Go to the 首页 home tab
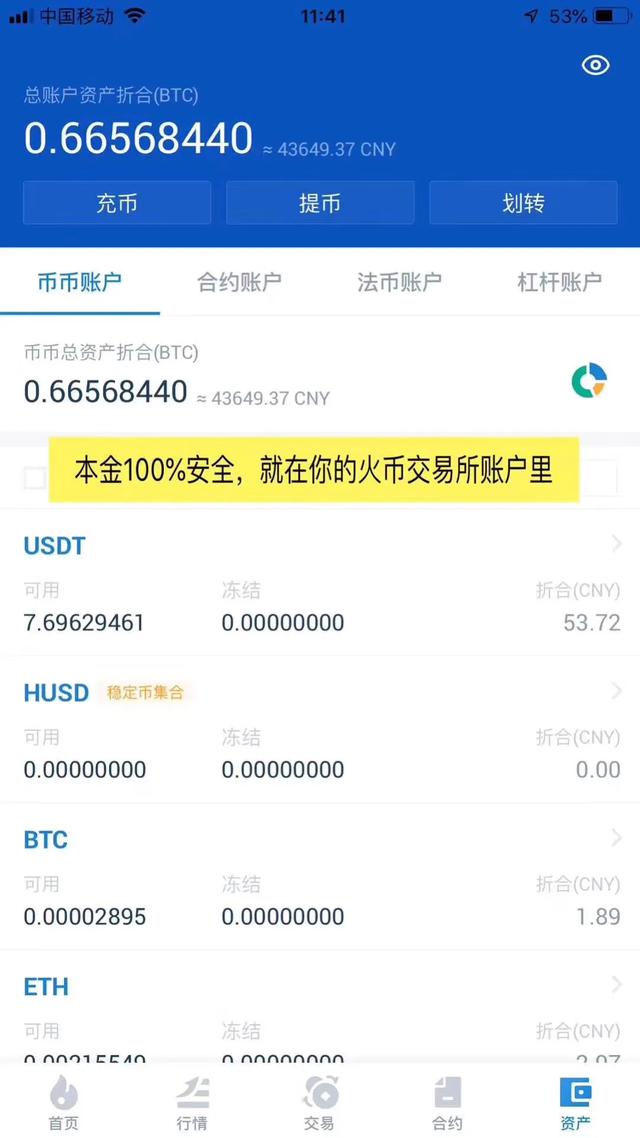This screenshot has height=1138, width=640. point(64,1102)
